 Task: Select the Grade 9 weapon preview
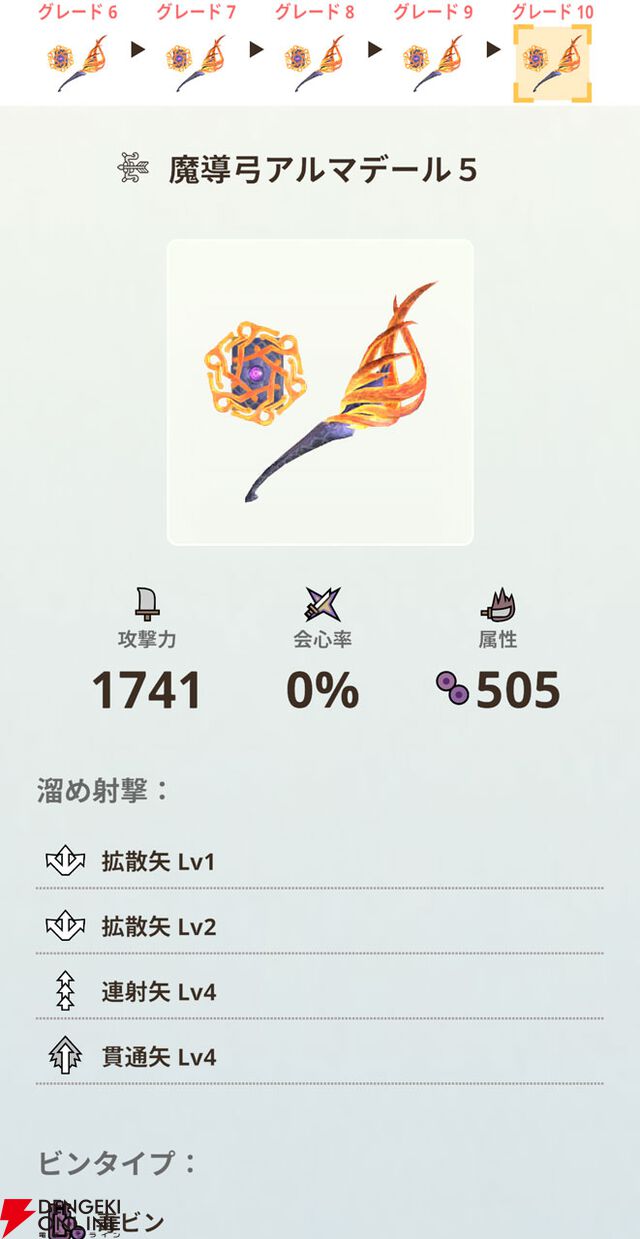click(433, 62)
